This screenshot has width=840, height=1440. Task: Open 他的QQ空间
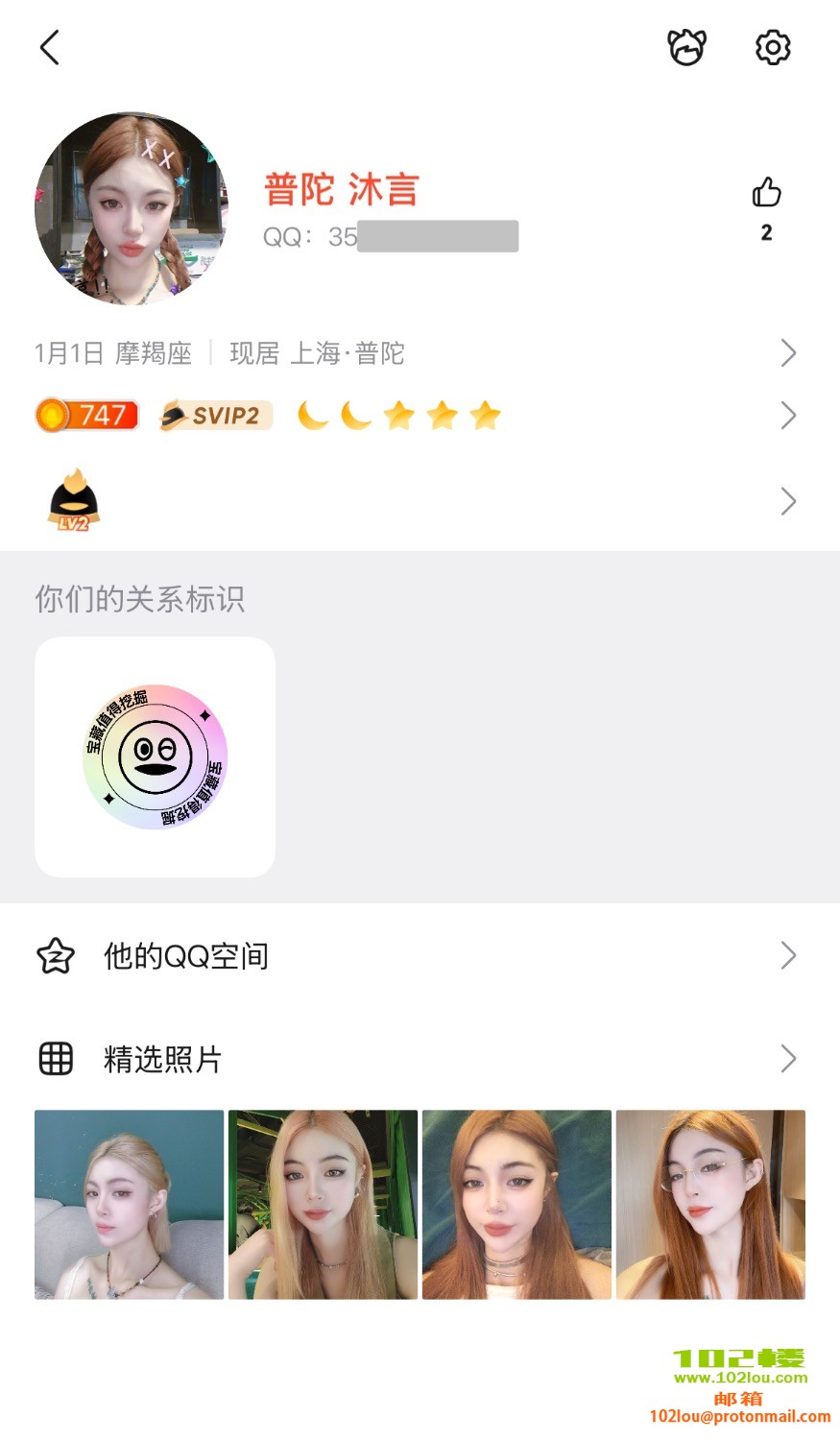tap(419, 955)
